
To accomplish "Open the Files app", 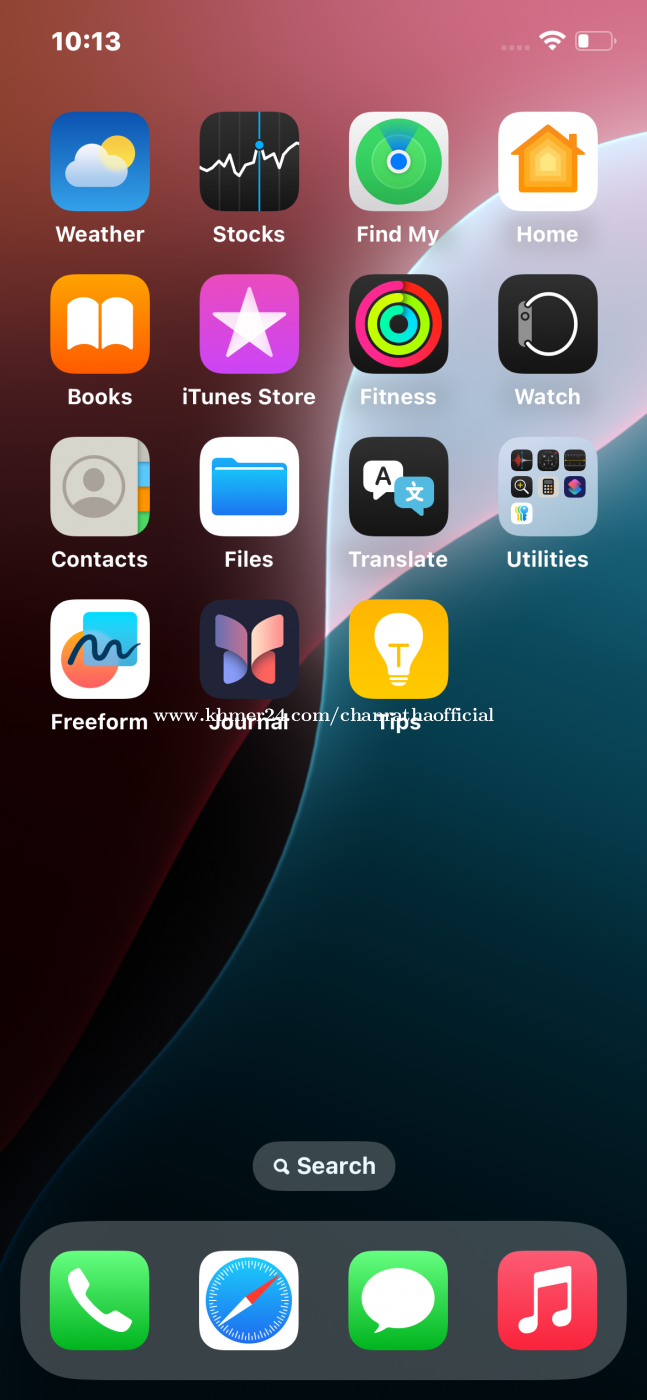I will [x=249, y=487].
